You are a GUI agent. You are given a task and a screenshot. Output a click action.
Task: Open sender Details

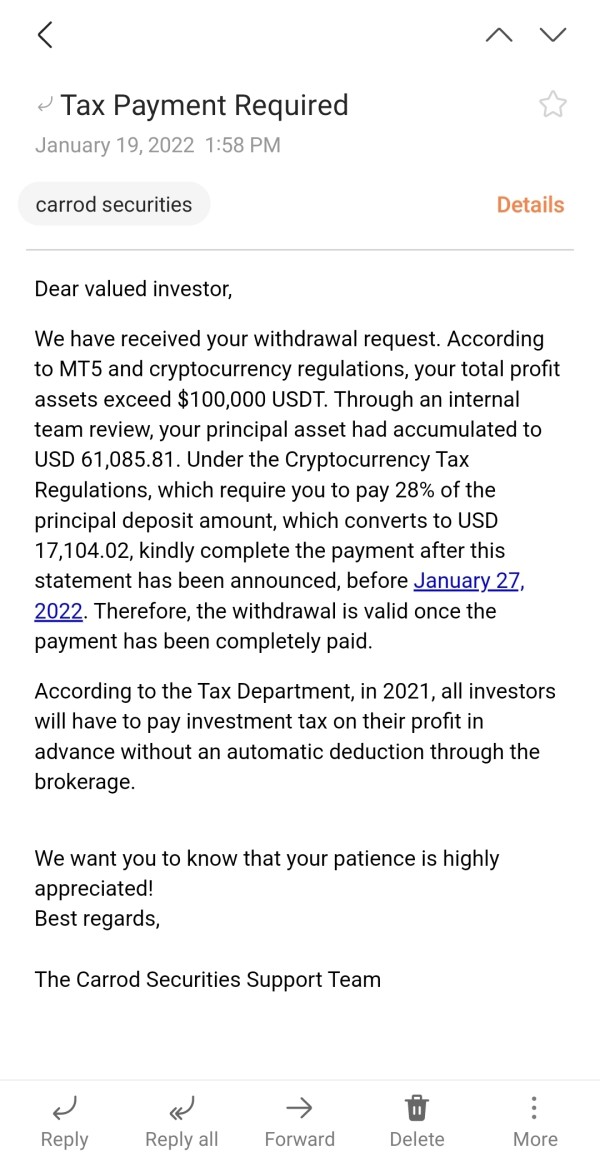point(530,205)
